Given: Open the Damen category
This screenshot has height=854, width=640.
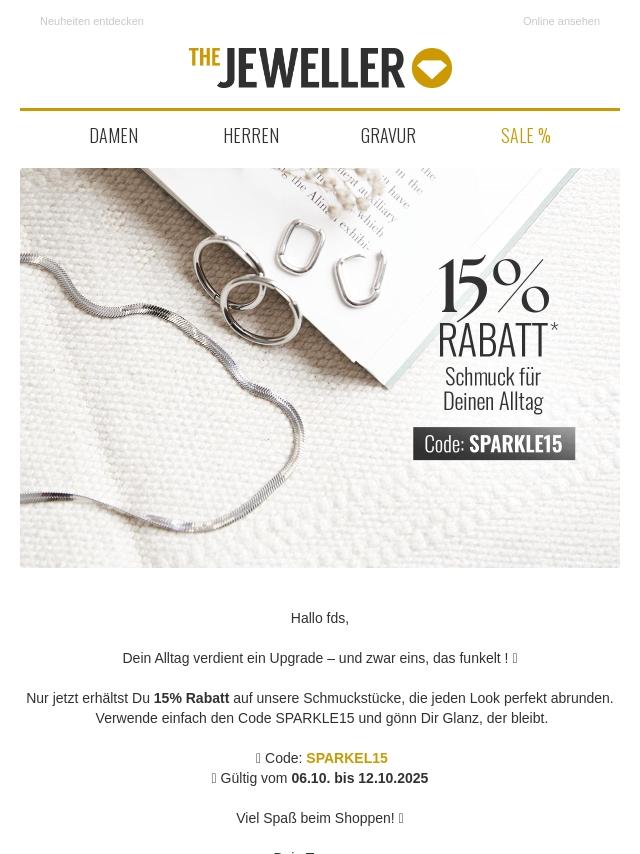Looking at the screenshot, I should point(114,135).
